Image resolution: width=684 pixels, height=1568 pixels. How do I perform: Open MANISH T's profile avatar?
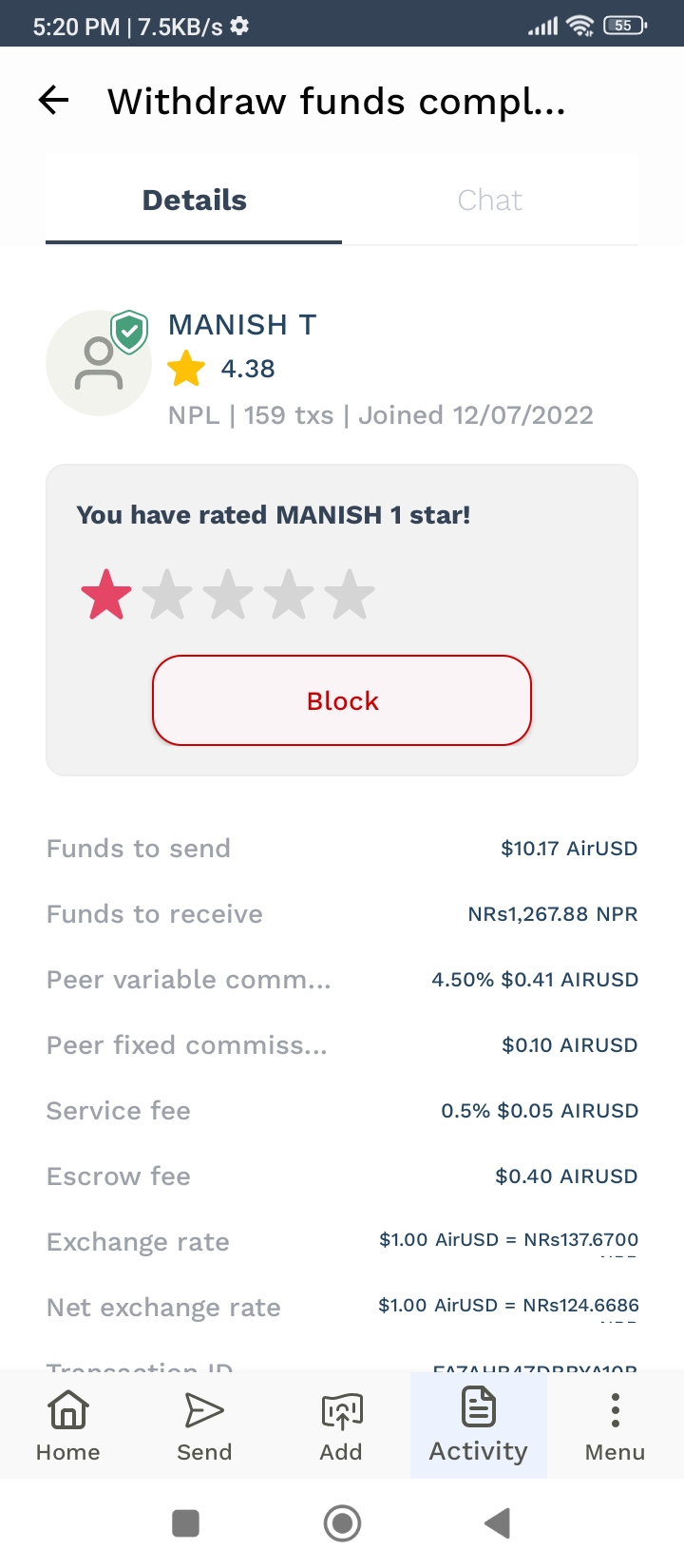point(99,362)
